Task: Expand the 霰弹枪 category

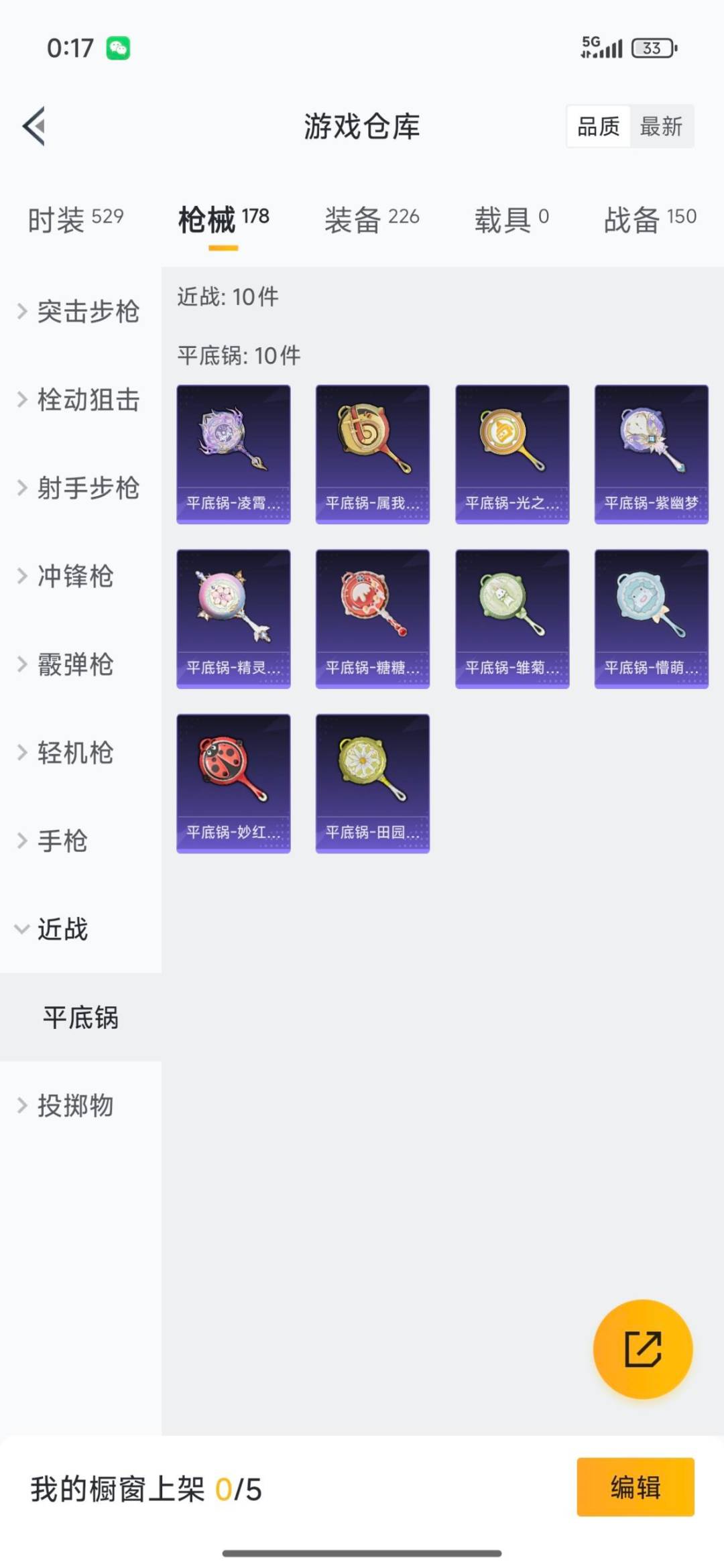Action: [74, 665]
